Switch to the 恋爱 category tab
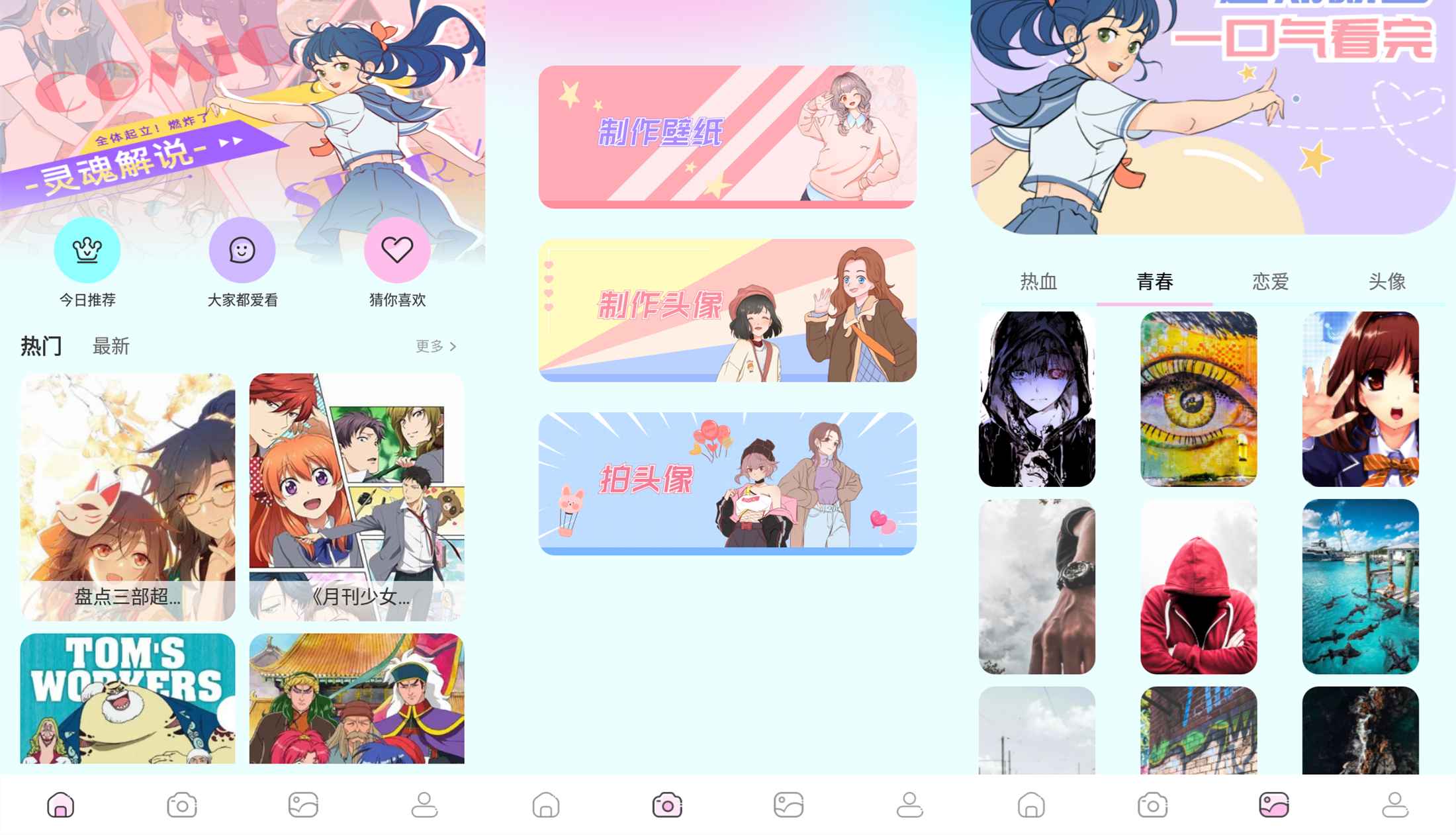Image resolution: width=1456 pixels, height=835 pixels. tap(1271, 282)
